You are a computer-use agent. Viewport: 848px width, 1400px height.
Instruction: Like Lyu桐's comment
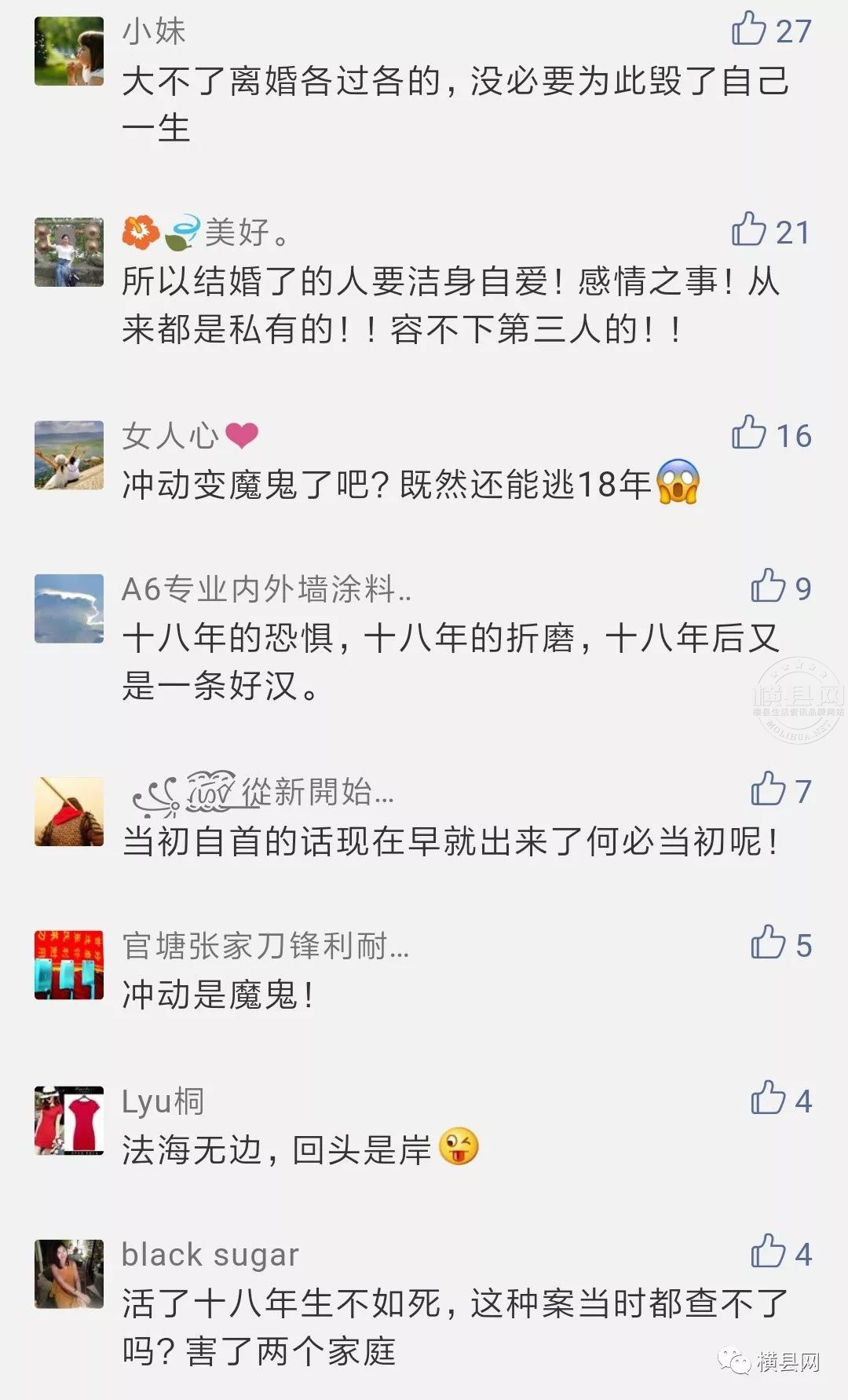click(767, 1098)
